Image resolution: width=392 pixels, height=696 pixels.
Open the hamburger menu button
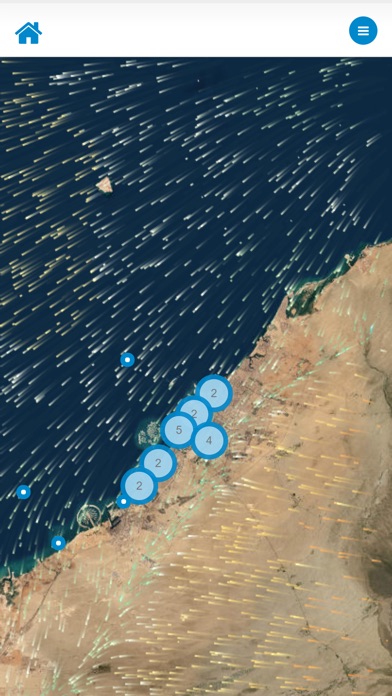363,31
